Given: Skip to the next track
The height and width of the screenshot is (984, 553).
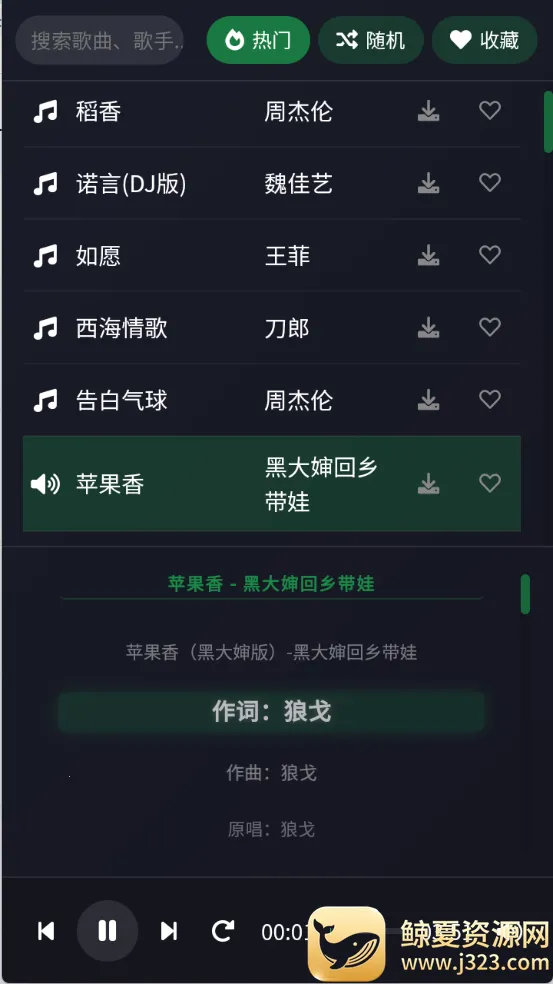Looking at the screenshot, I should coord(169,931).
